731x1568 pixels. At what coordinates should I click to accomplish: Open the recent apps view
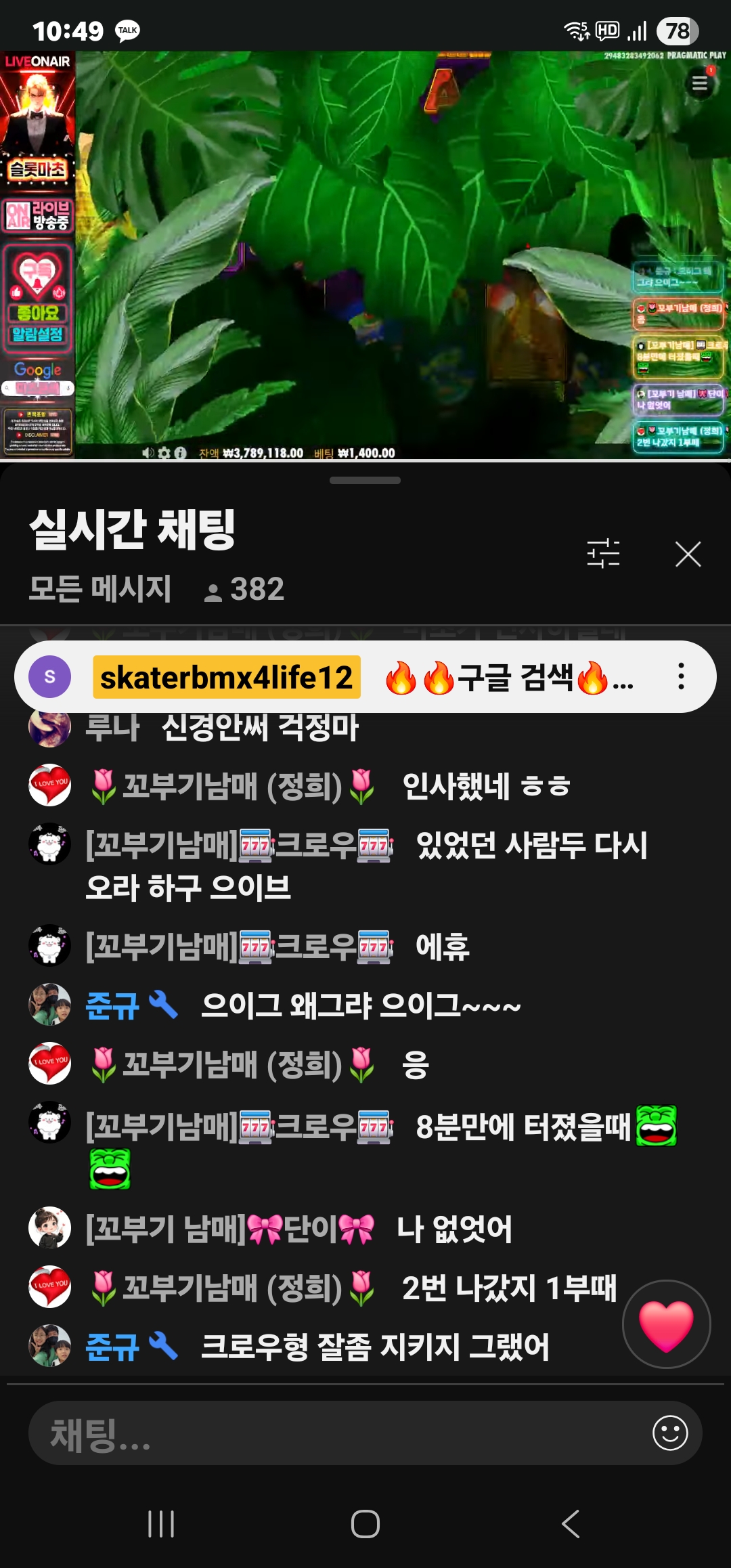161,1524
